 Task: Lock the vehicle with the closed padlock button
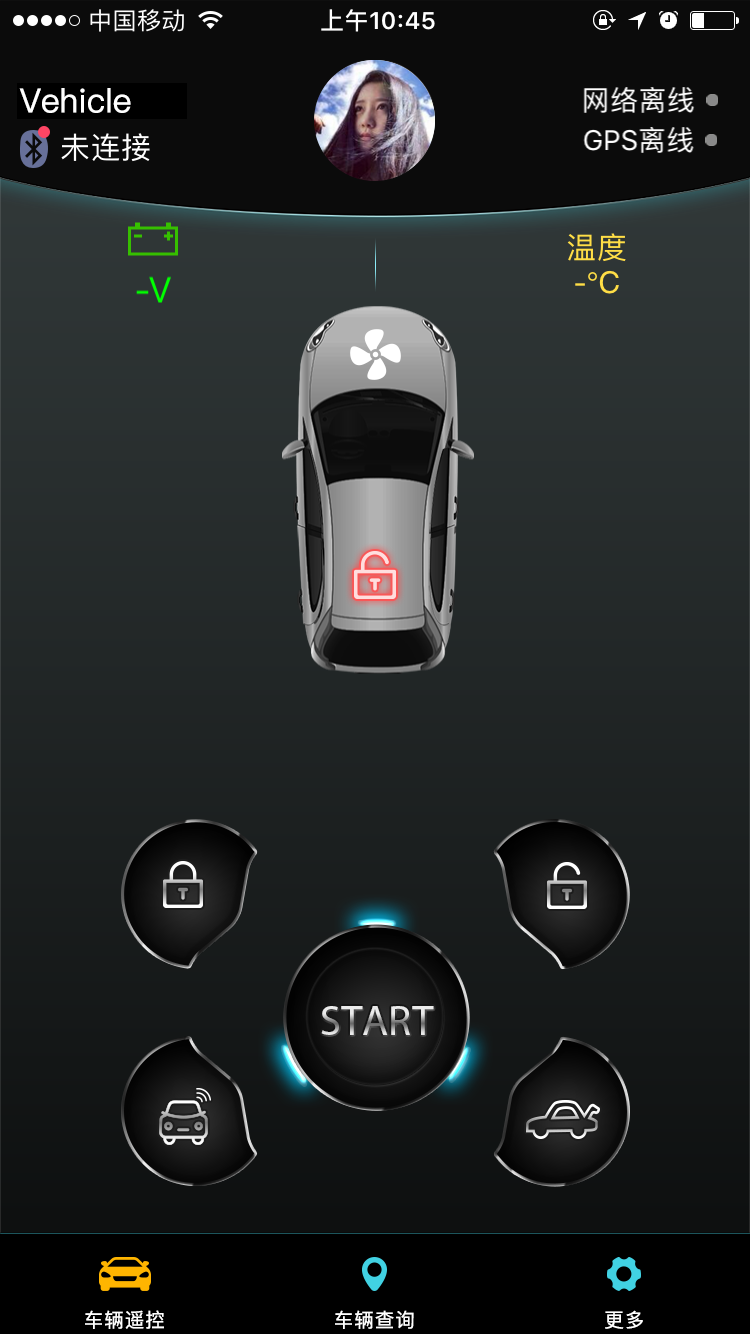click(x=184, y=888)
